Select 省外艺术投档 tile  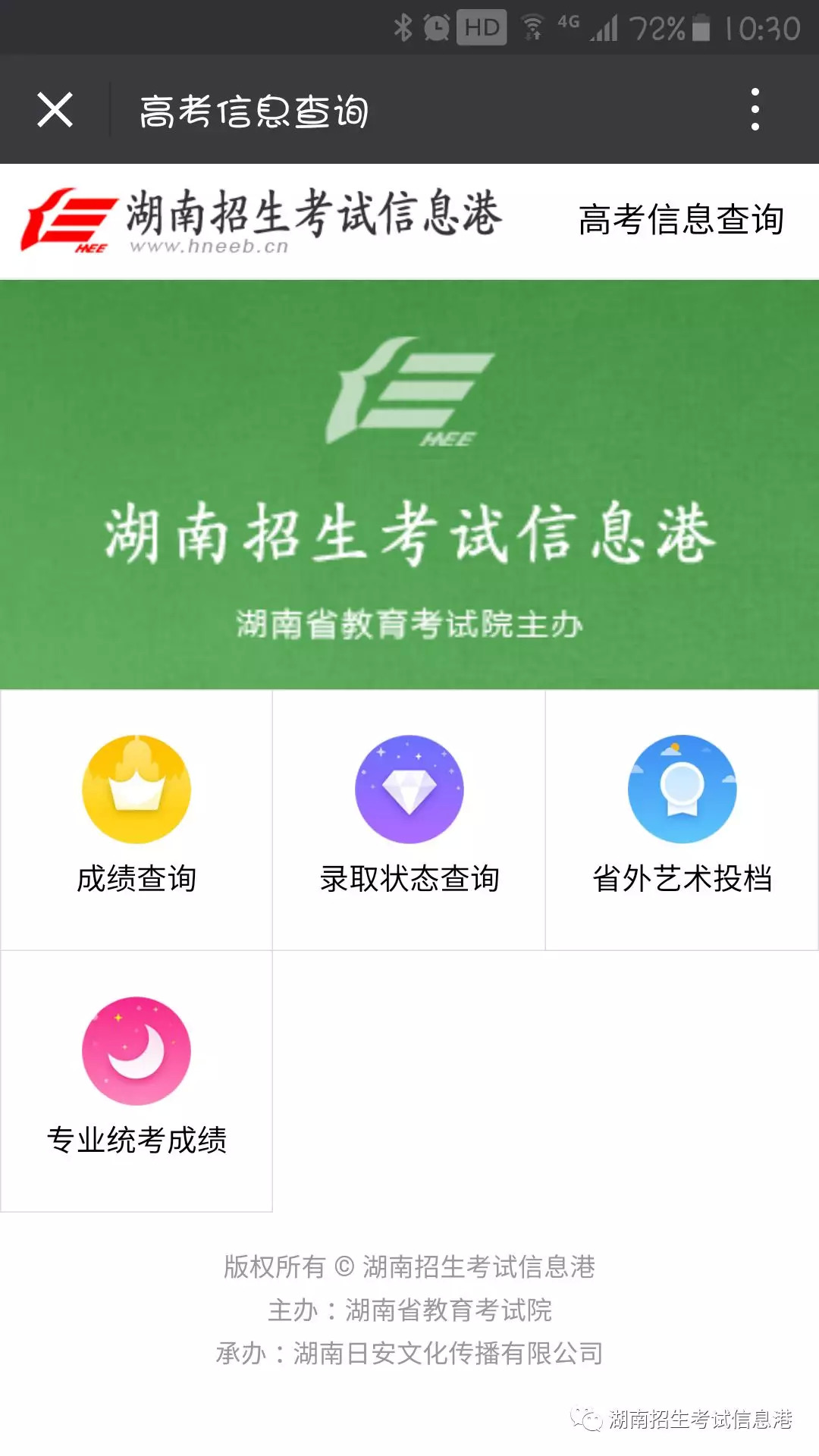click(682, 819)
